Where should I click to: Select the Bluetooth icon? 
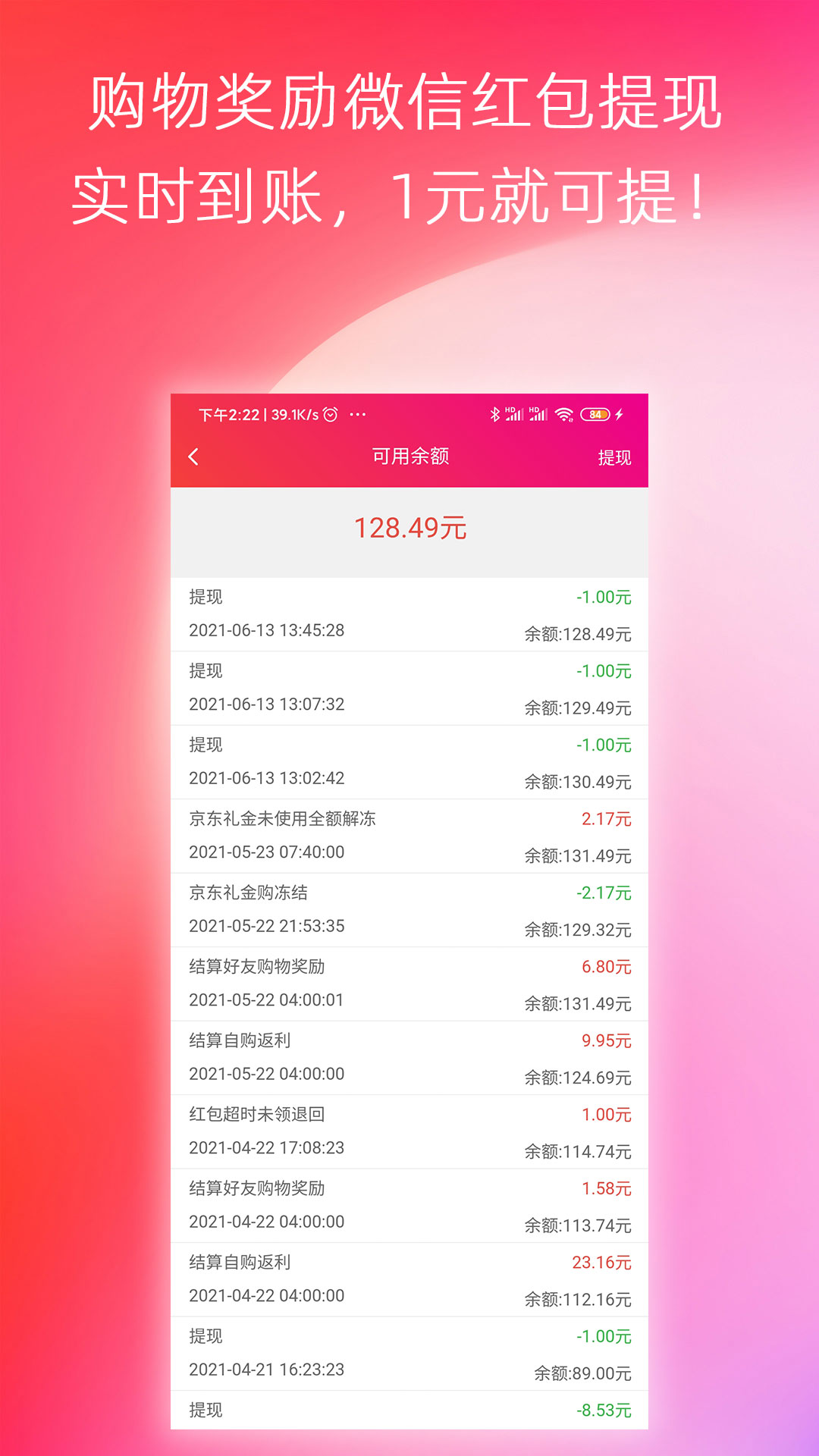[x=494, y=413]
